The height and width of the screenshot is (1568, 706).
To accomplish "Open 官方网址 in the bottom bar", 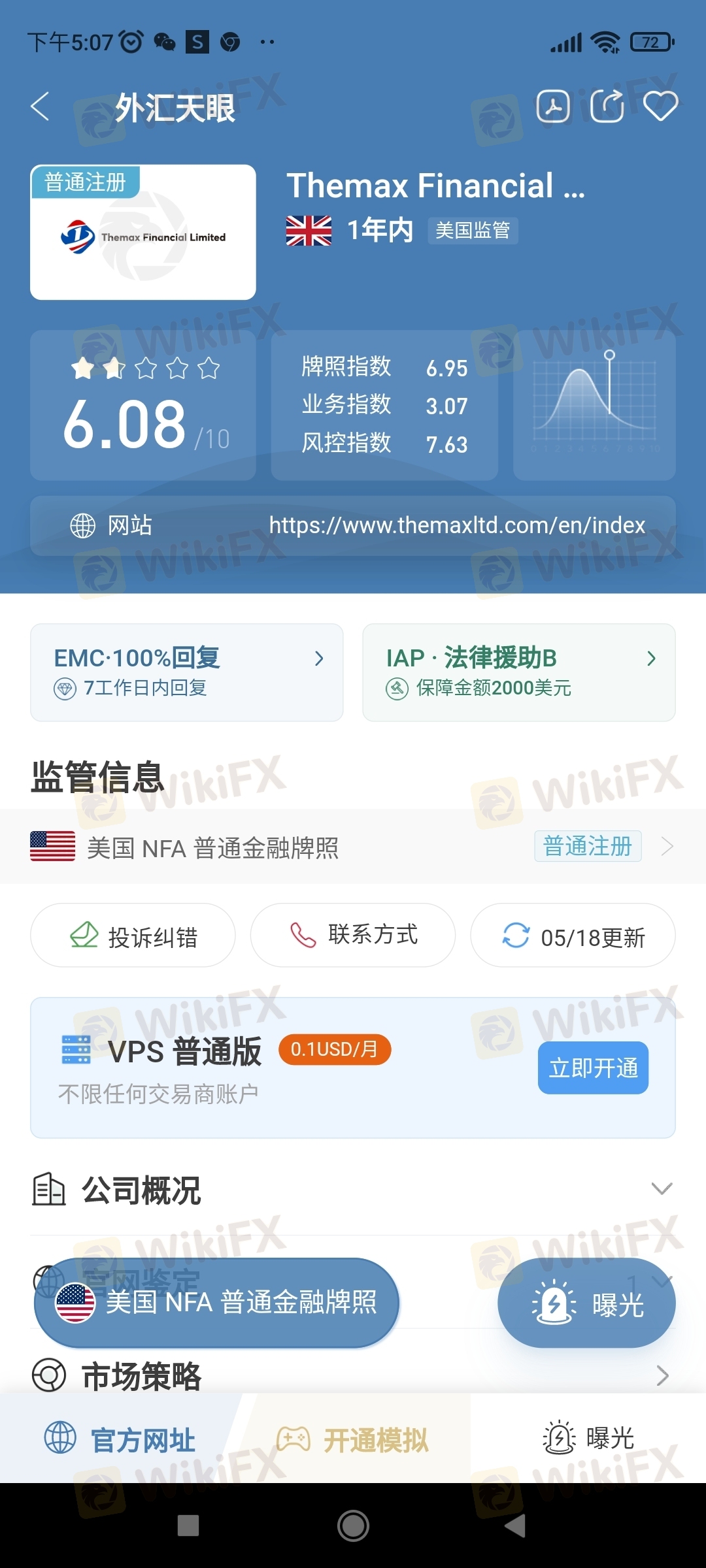I will 120,1439.
